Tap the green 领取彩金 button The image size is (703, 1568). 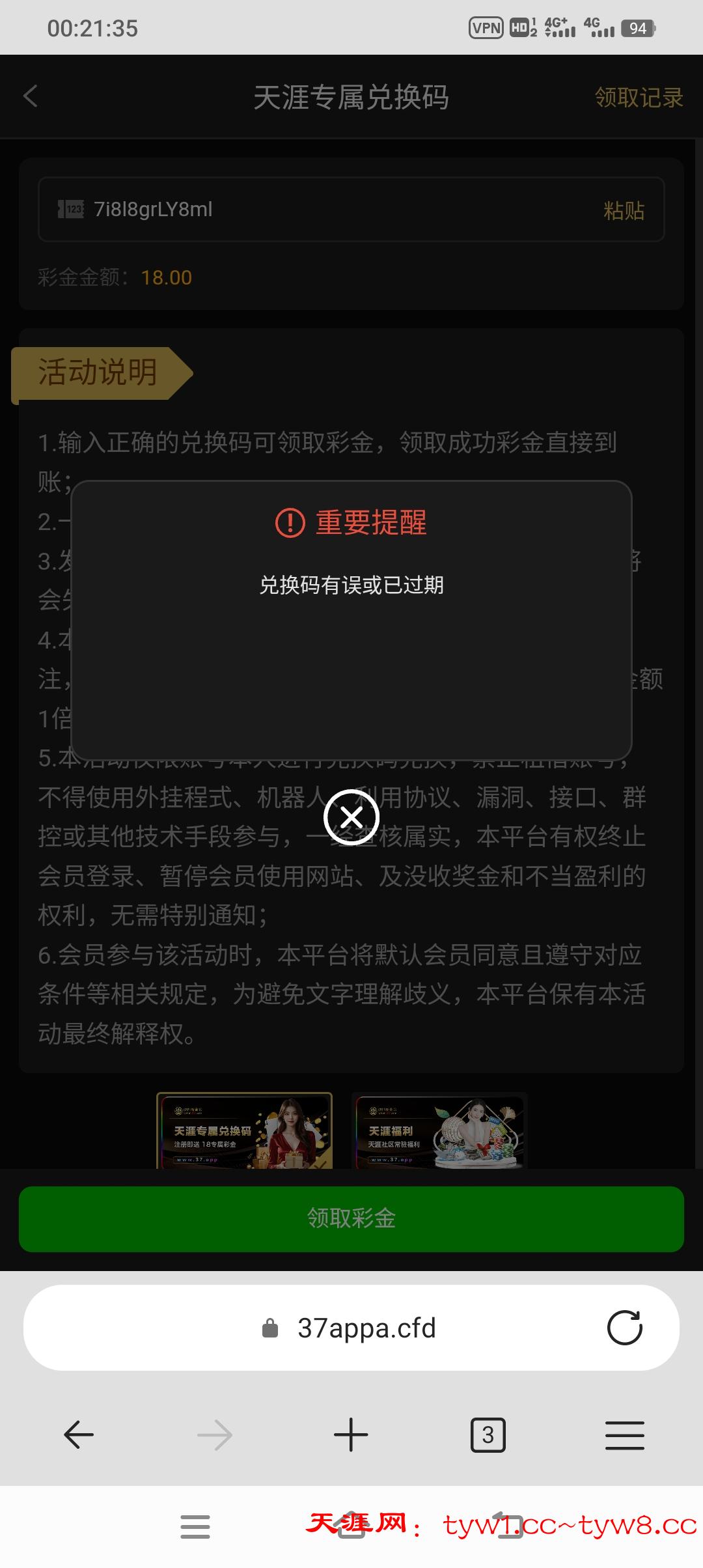click(351, 1218)
